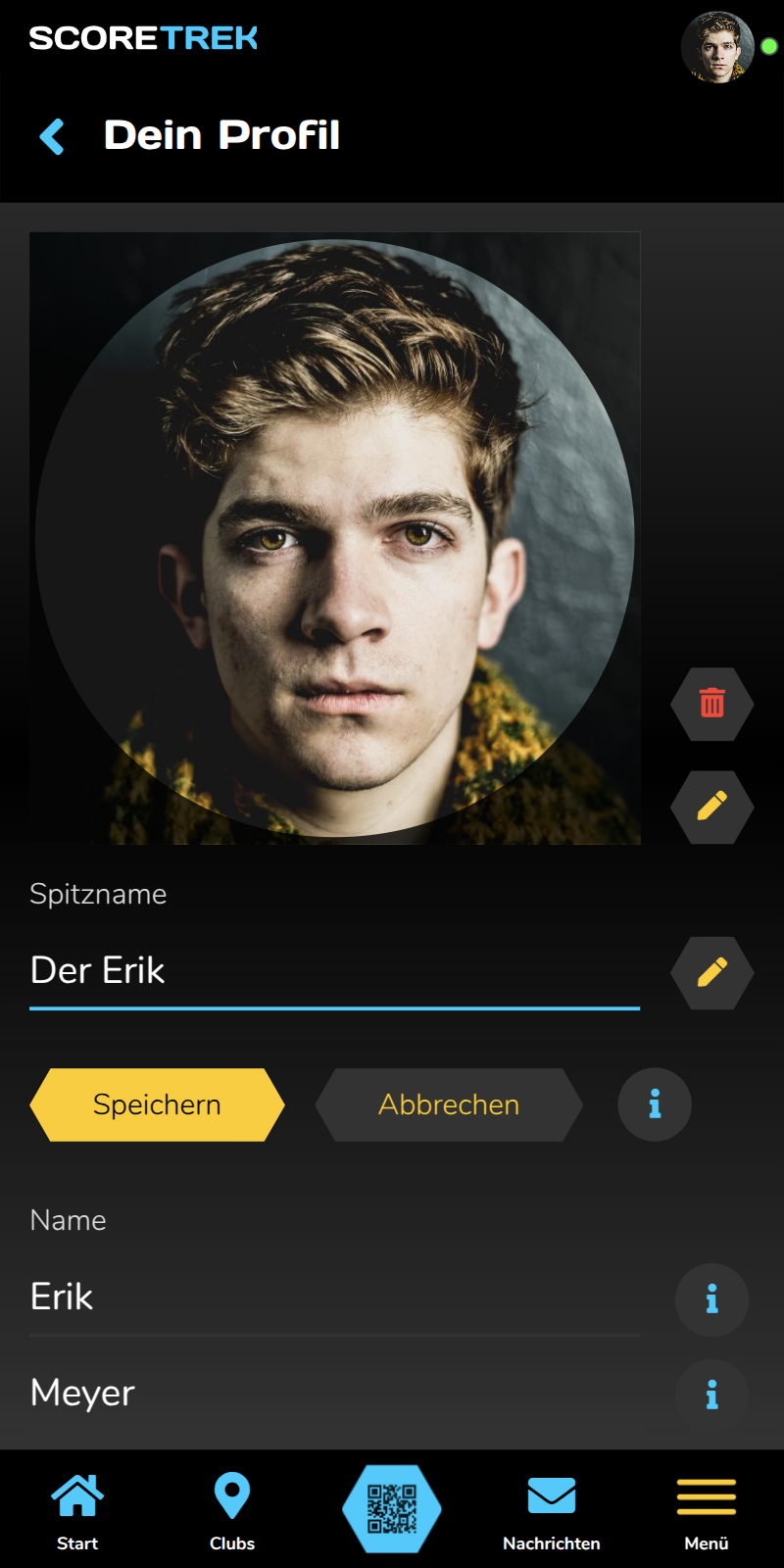Open the Menü
This screenshot has width=784, height=1568.
click(x=707, y=1510)
